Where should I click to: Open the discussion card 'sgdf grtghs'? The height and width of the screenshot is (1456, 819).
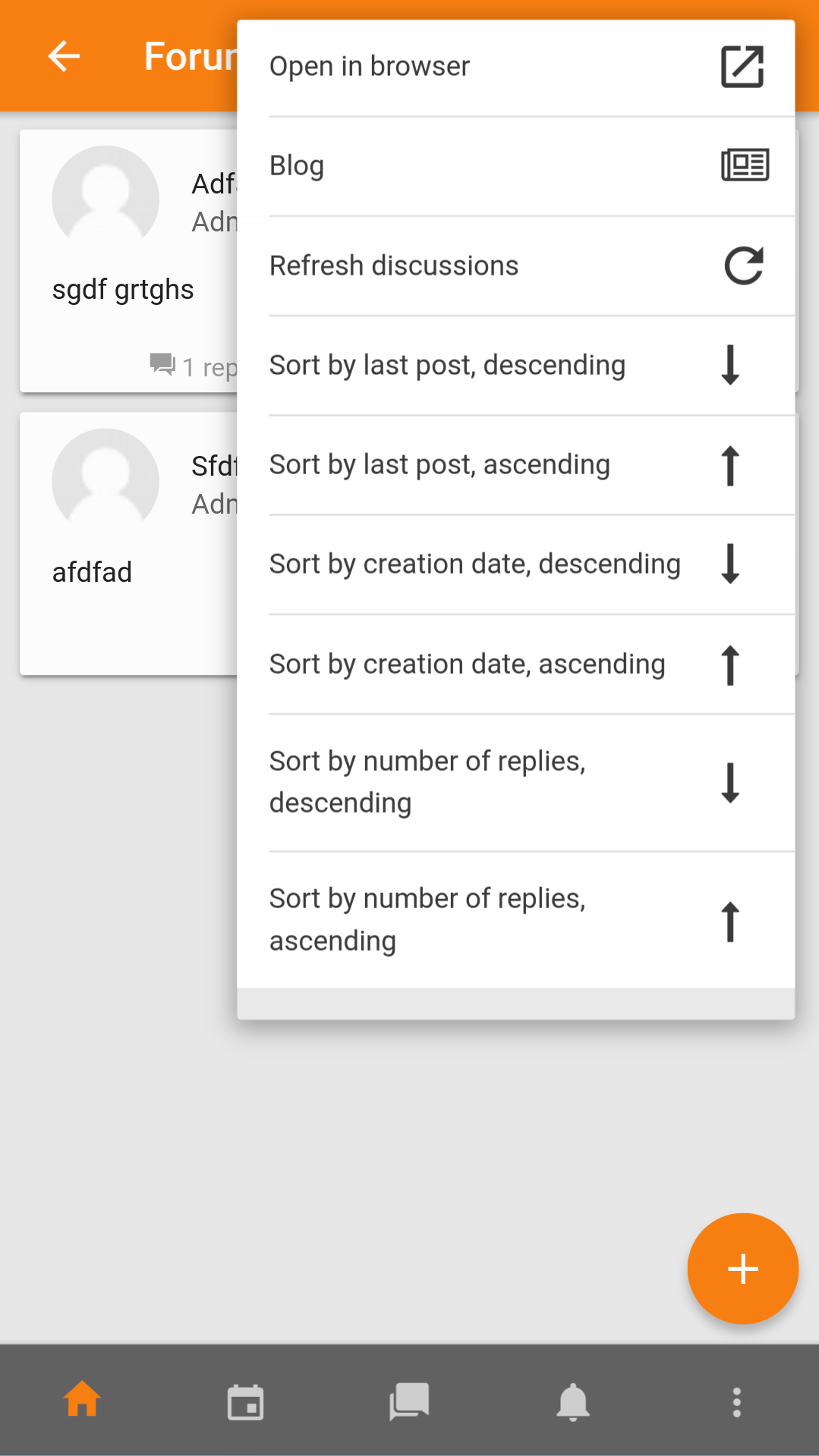pos(129,261)
